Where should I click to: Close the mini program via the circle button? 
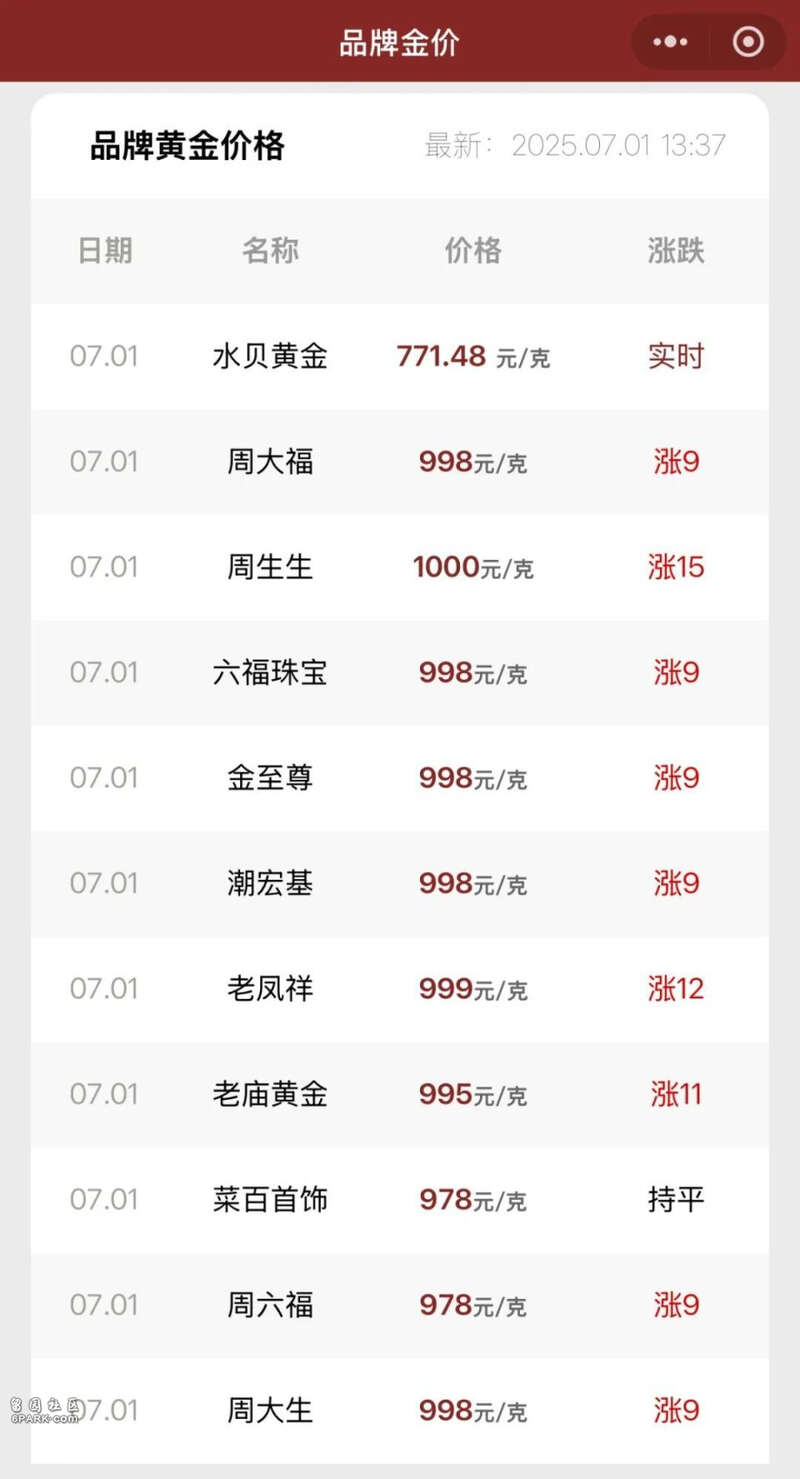pos(748,42)
